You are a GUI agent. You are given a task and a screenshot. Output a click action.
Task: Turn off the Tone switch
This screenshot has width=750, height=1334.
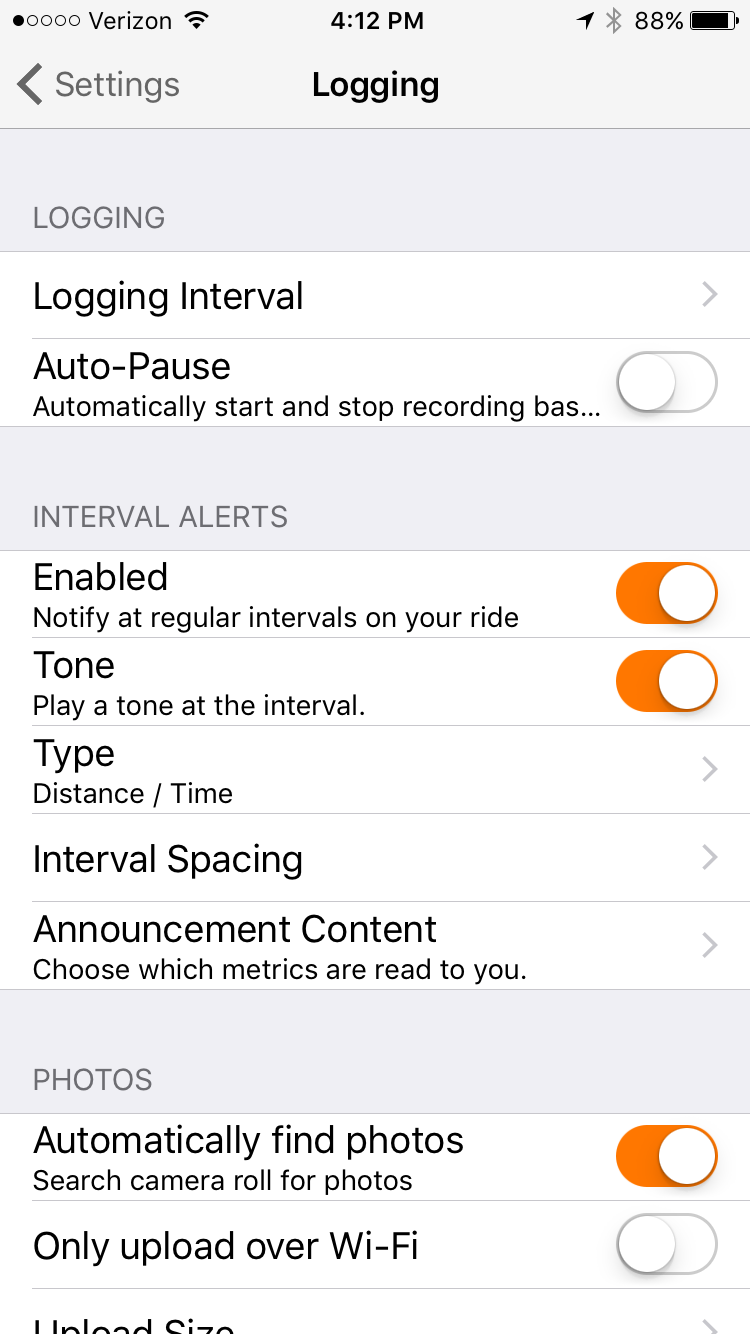(x=667, y=682)
